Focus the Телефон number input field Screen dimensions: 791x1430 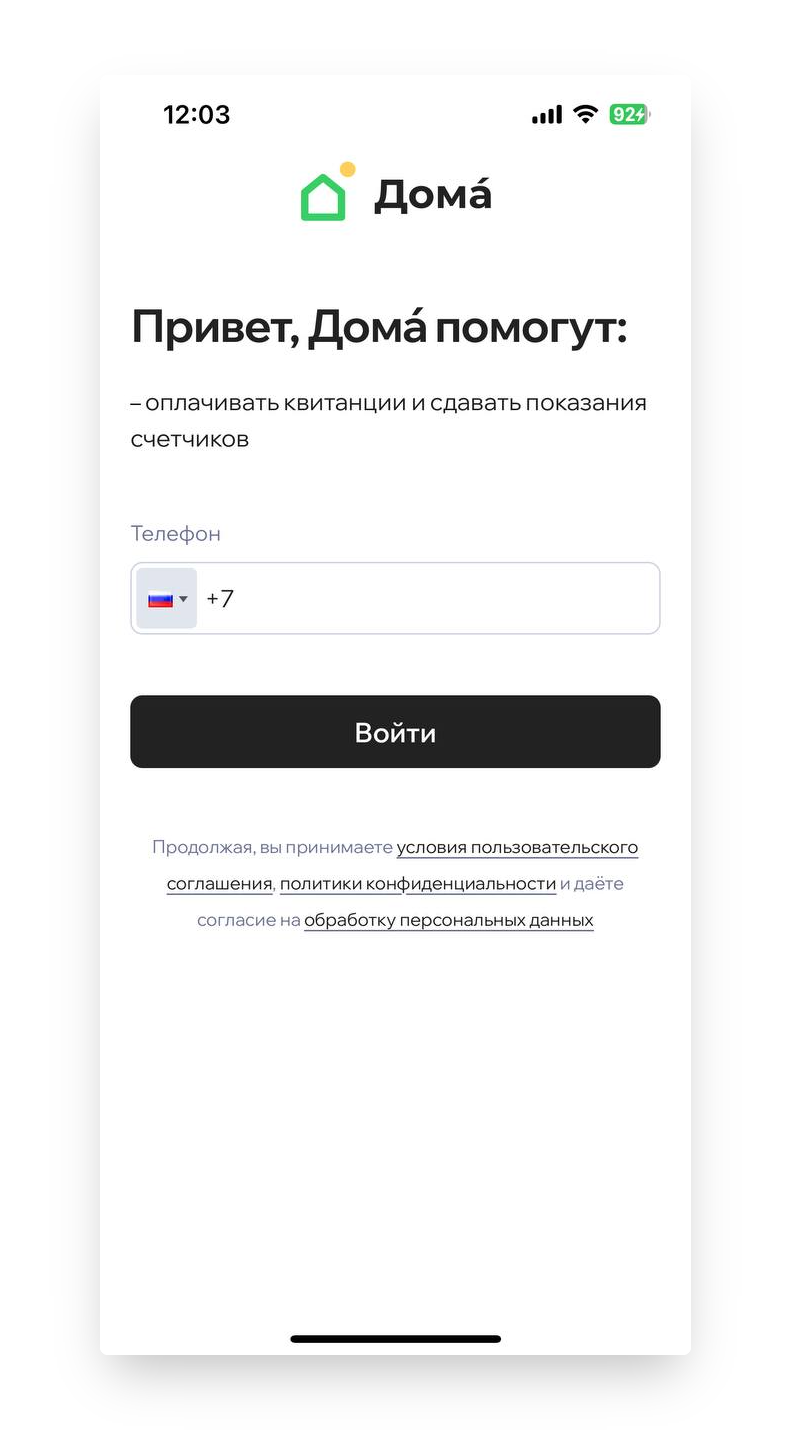430,599
